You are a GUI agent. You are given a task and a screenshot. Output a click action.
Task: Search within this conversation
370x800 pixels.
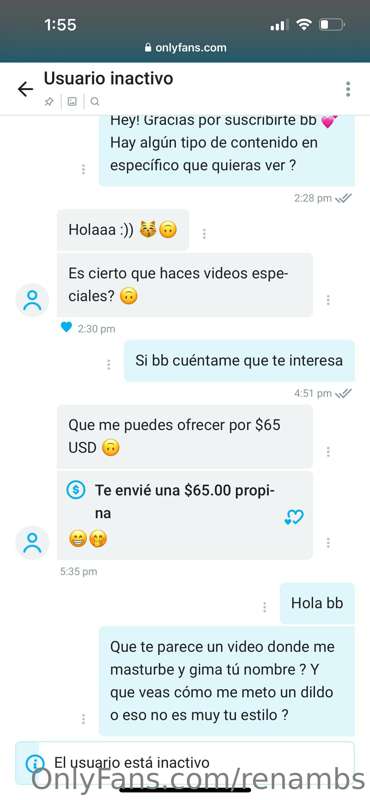94,102
